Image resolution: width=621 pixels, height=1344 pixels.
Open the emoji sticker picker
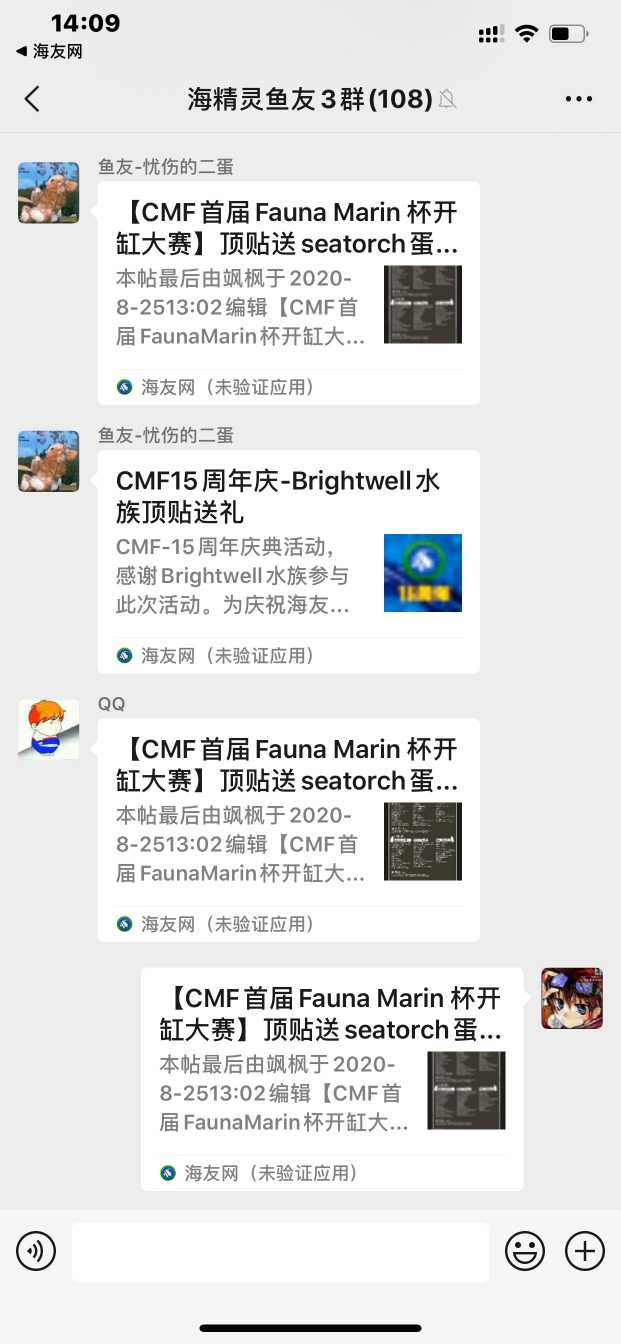click(525, 1251)
